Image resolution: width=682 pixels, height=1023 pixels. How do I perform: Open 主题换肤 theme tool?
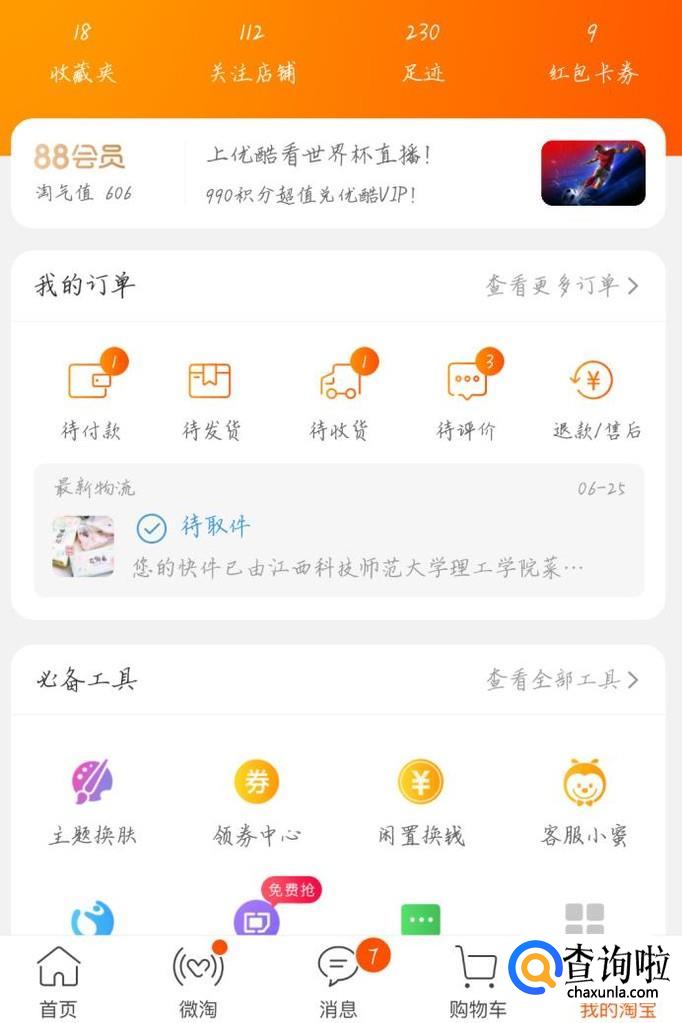tap(92, 802)
